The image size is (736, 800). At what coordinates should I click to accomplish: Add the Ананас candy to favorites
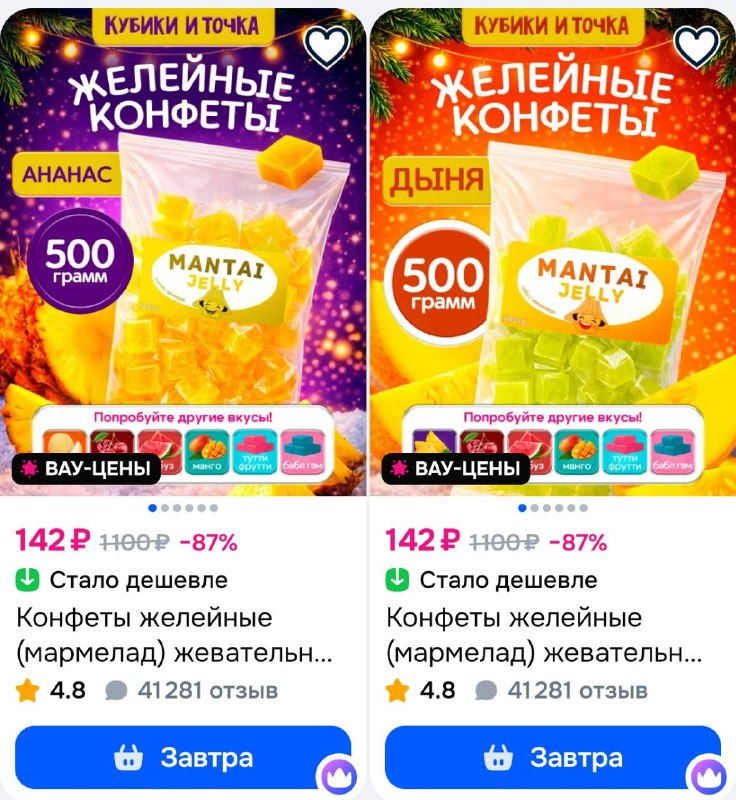pyautogui.click(x=327, y=44)
